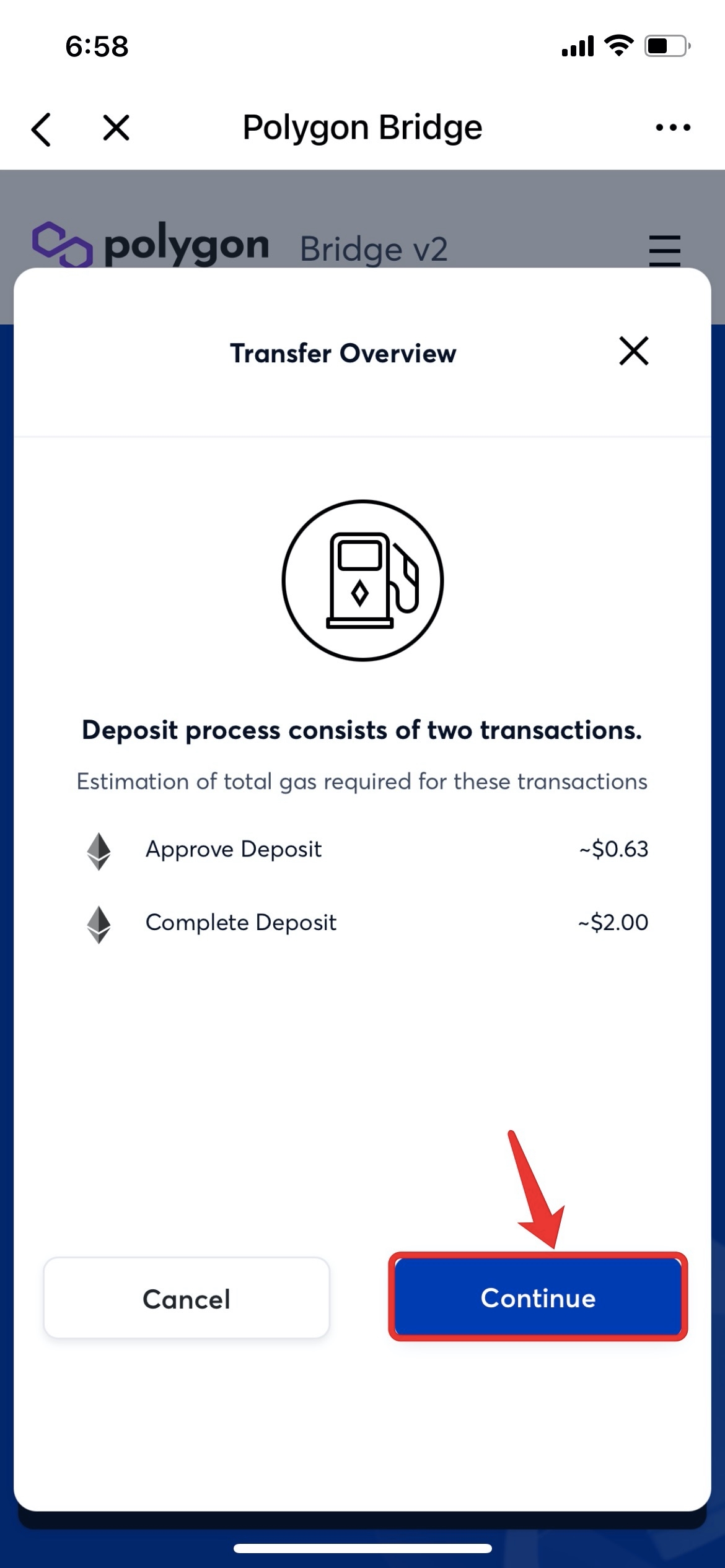Open the three-dot overflow menu
725x1568 pixels.
pyautogui.click(x=673, y=128)
